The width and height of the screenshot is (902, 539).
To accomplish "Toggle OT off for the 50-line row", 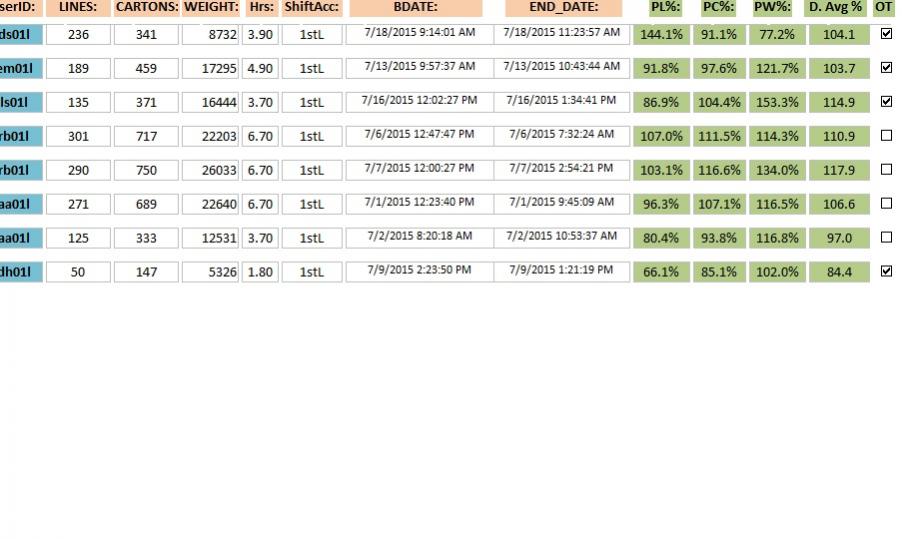I will click(x=886, y=271).
